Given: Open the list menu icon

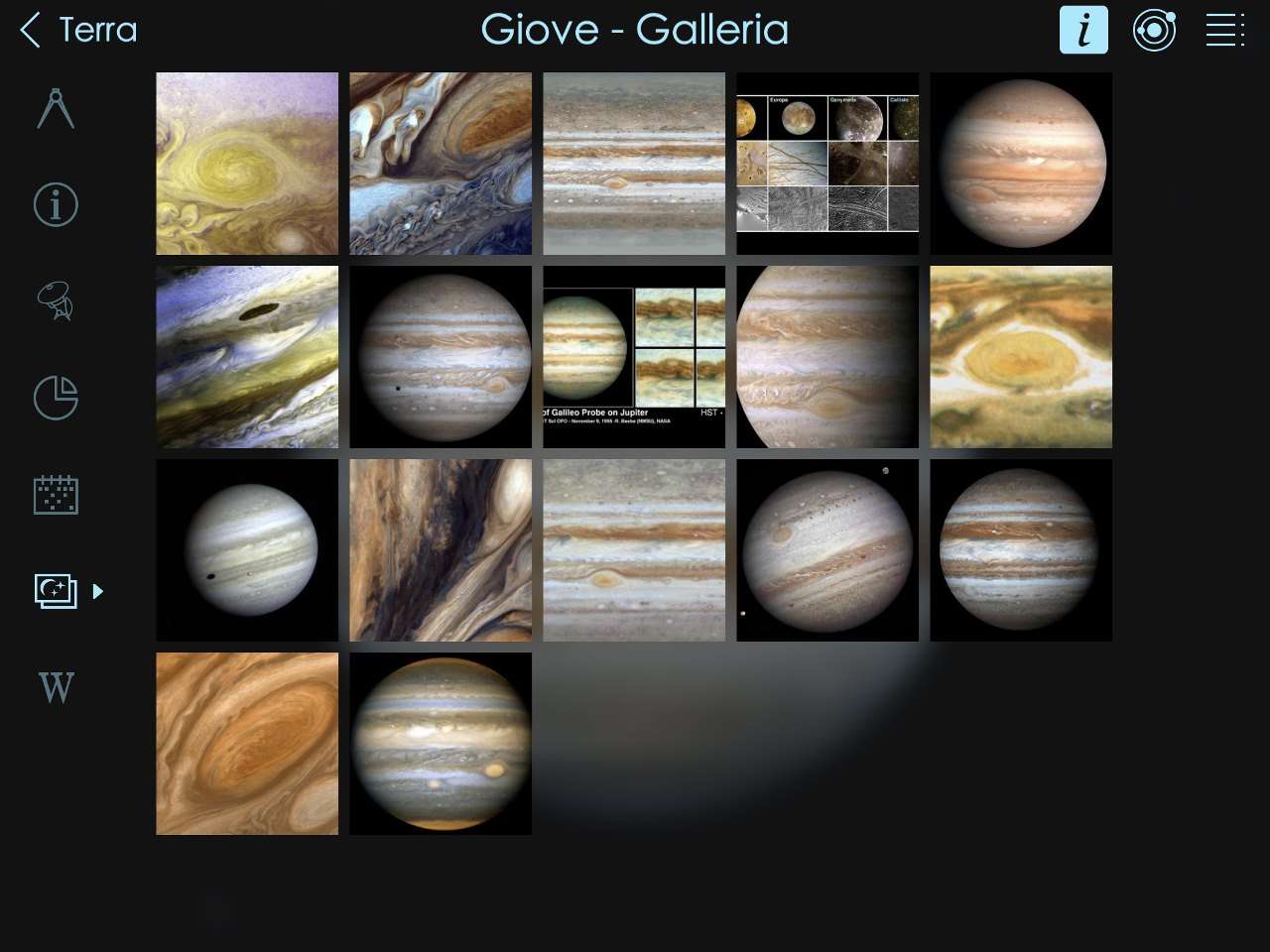Looking at the screenshot, I should pos(1224,30).
